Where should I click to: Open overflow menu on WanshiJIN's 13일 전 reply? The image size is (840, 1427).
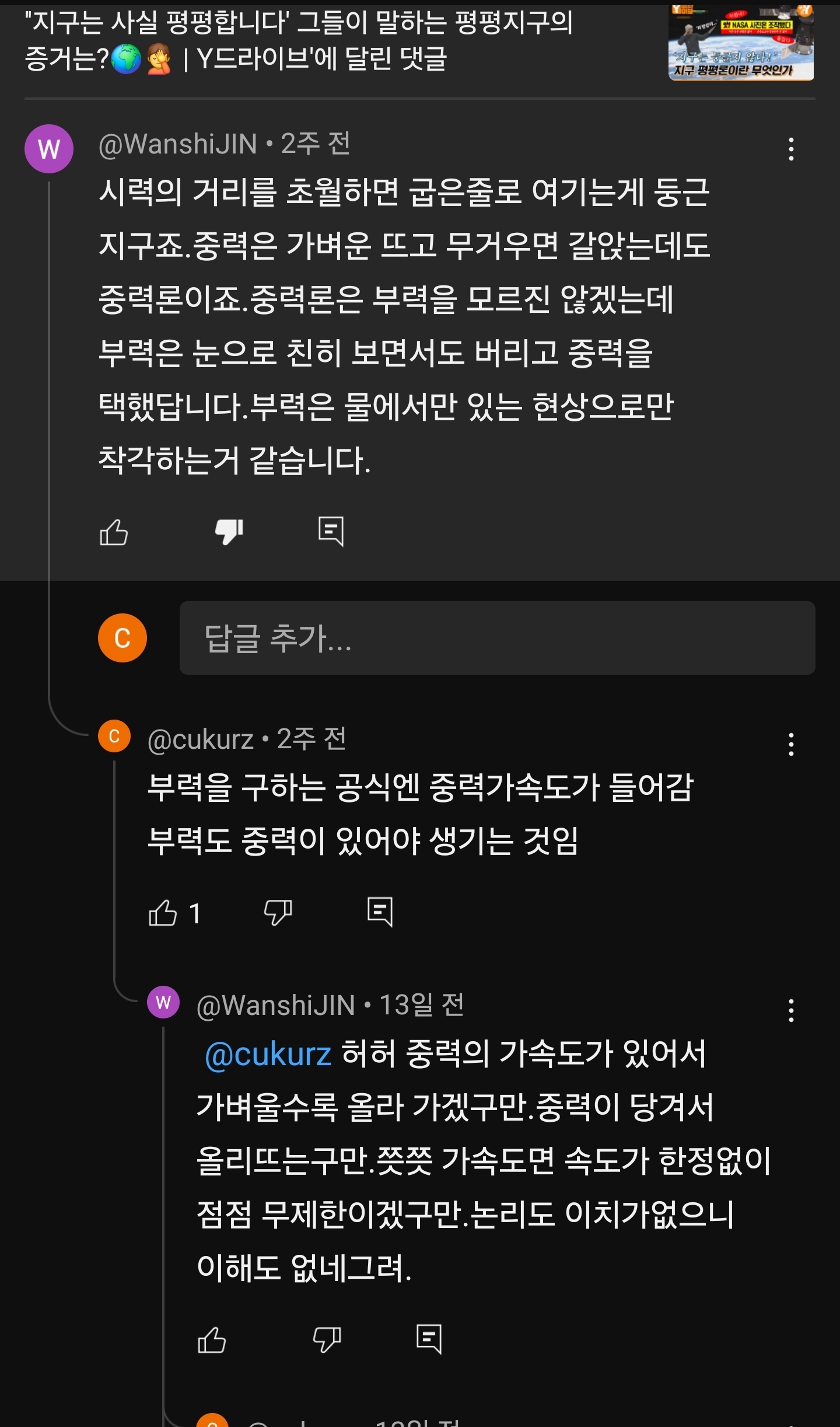click(791, 1010)
